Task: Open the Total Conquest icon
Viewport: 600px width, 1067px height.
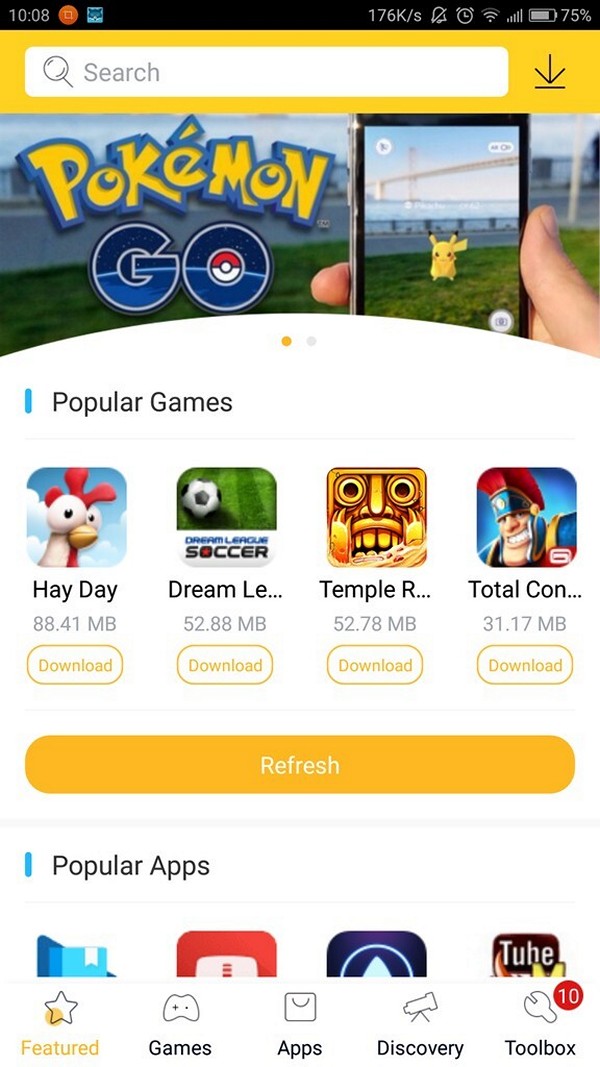Action: 527,517
